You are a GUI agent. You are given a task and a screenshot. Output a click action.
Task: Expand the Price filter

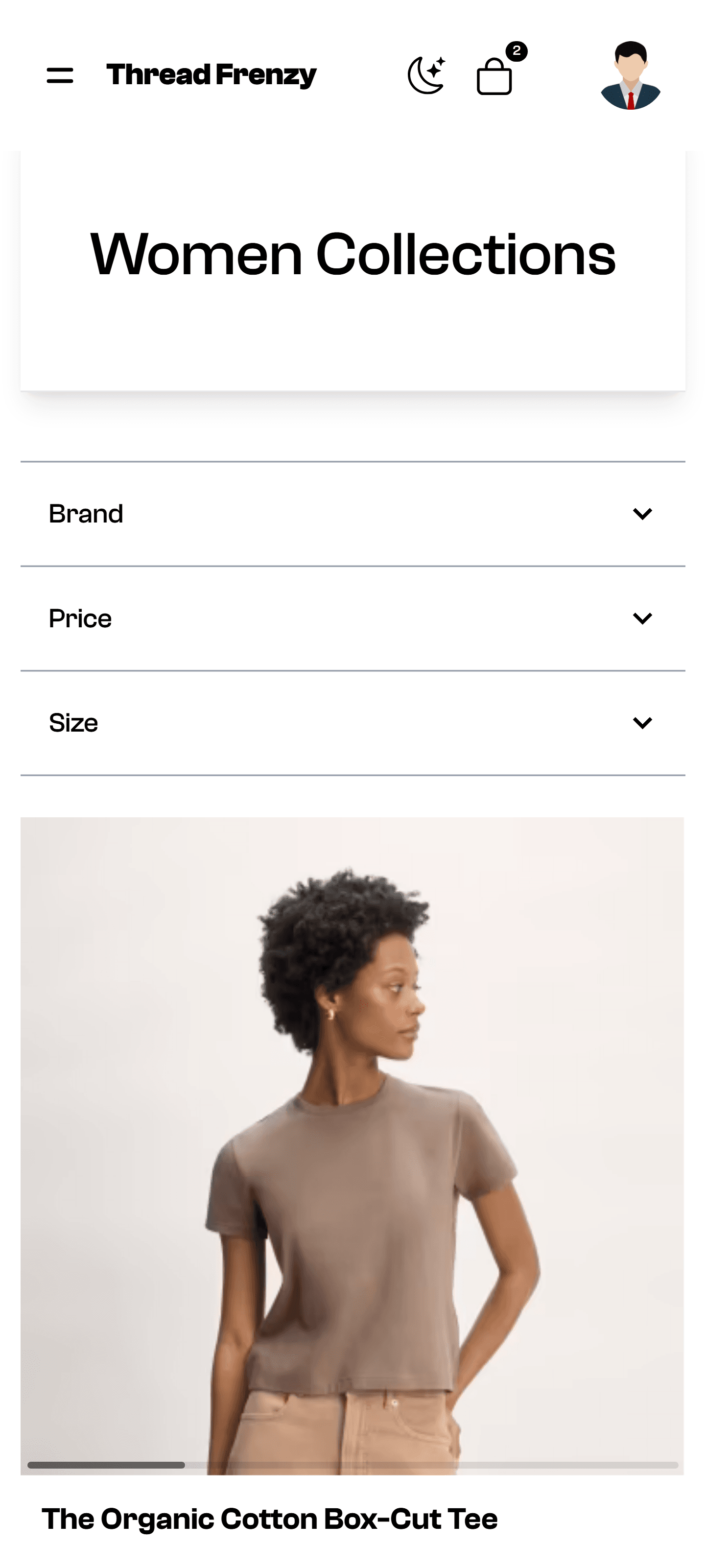coord(353,618)
